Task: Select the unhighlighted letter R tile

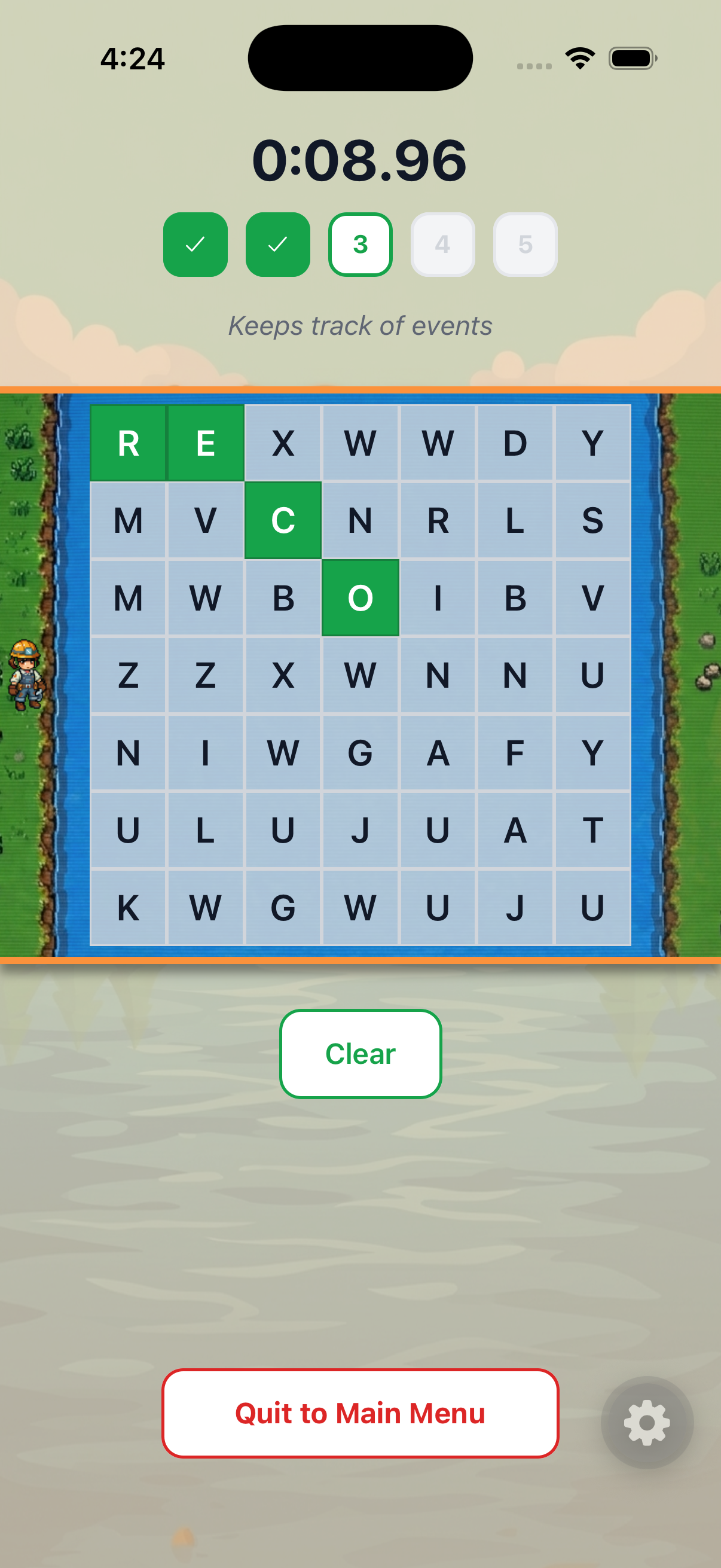Action: (438, 520)
